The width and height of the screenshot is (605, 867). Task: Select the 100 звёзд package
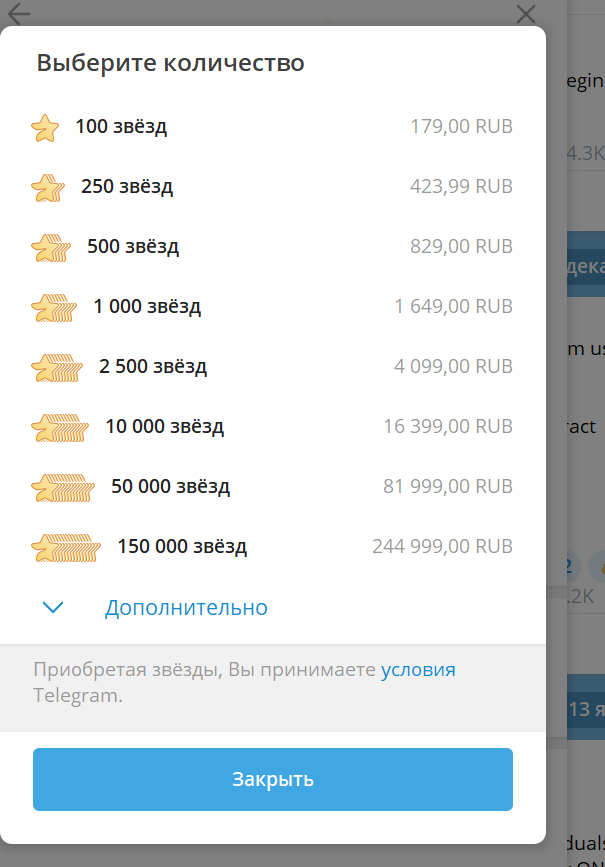[x=272, y=127]
